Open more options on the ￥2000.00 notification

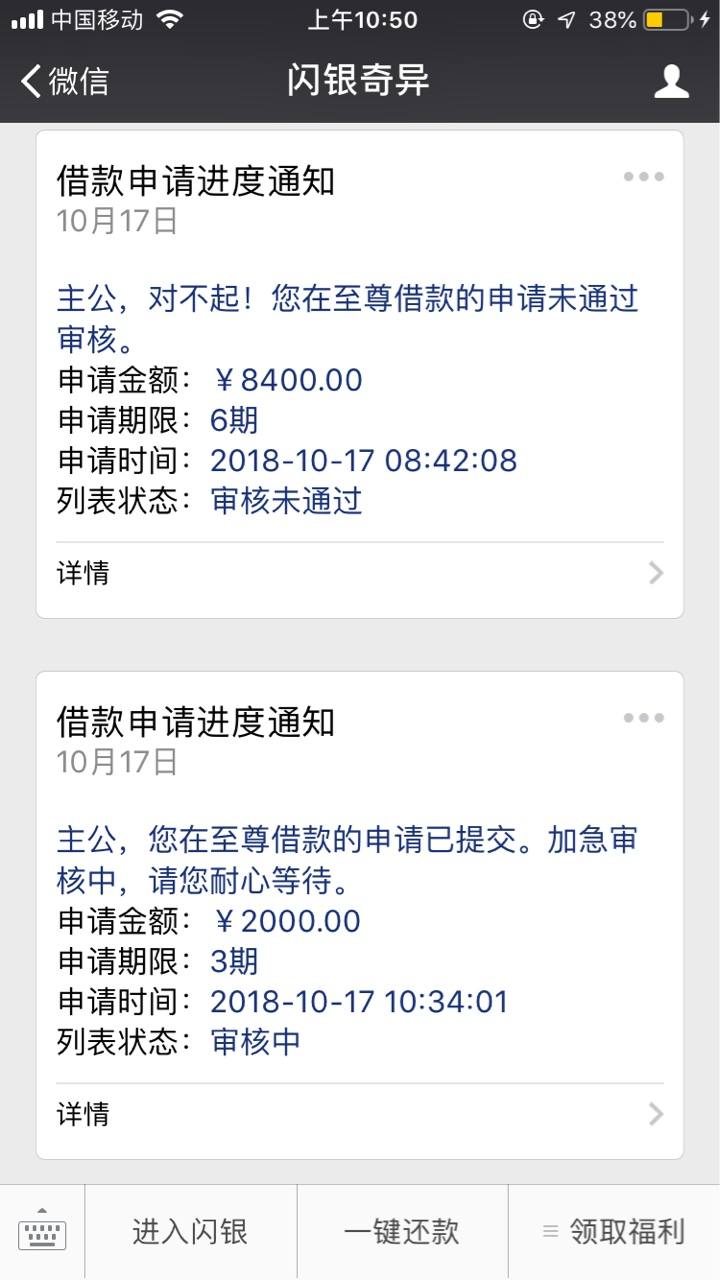643,718
